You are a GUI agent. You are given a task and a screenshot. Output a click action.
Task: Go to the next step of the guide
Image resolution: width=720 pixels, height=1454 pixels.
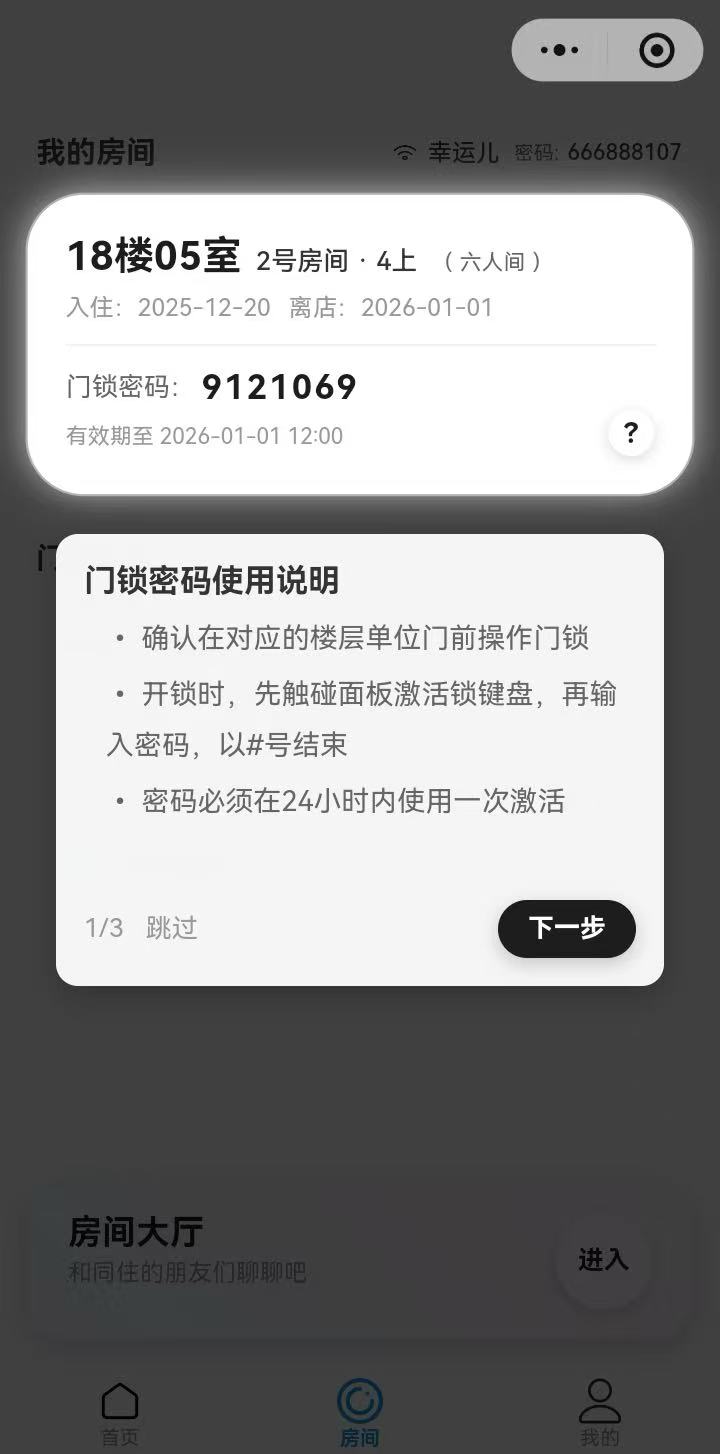[x=566, y=928]
